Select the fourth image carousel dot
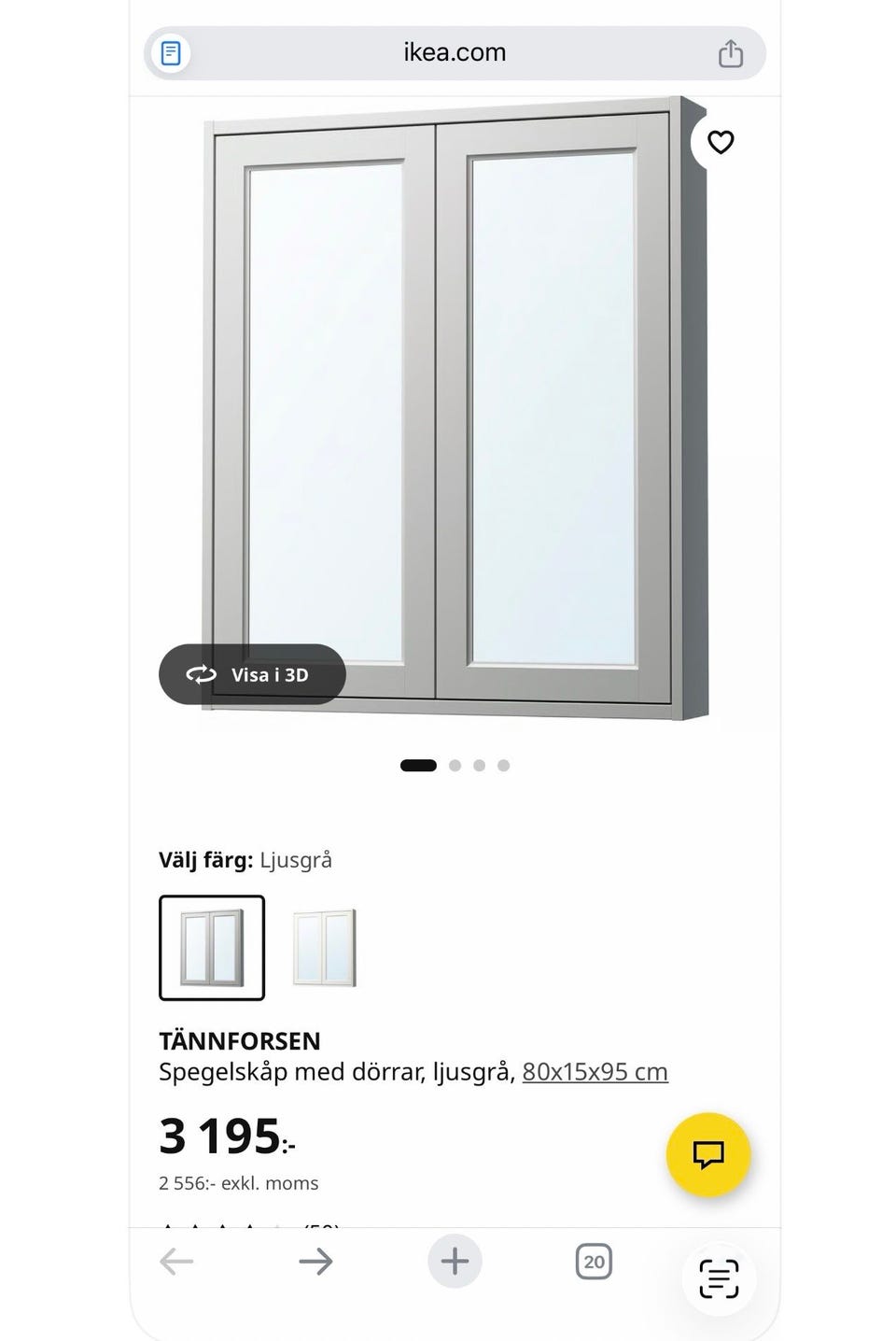The image size is (896, 1341). point(504,765)
